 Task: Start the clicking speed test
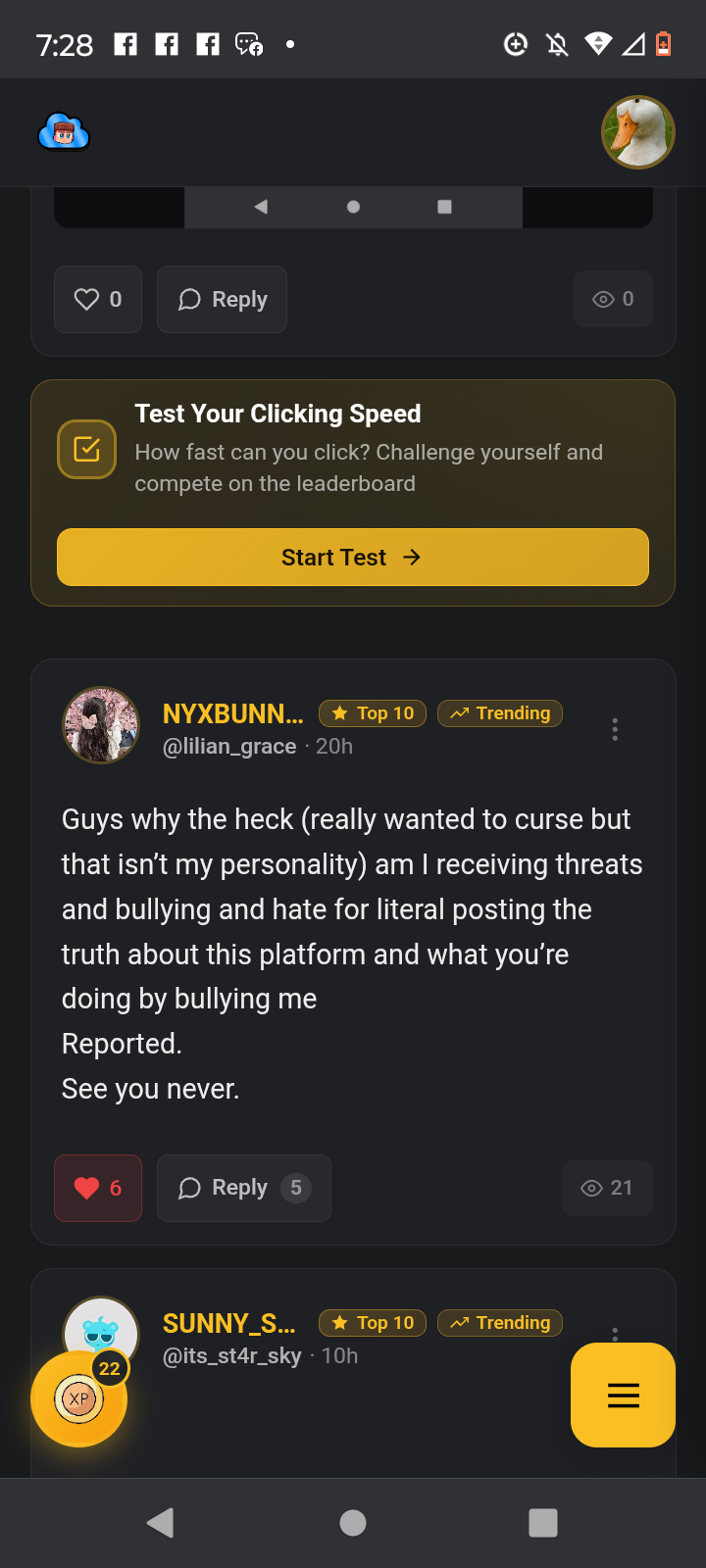tap(353, 558)
